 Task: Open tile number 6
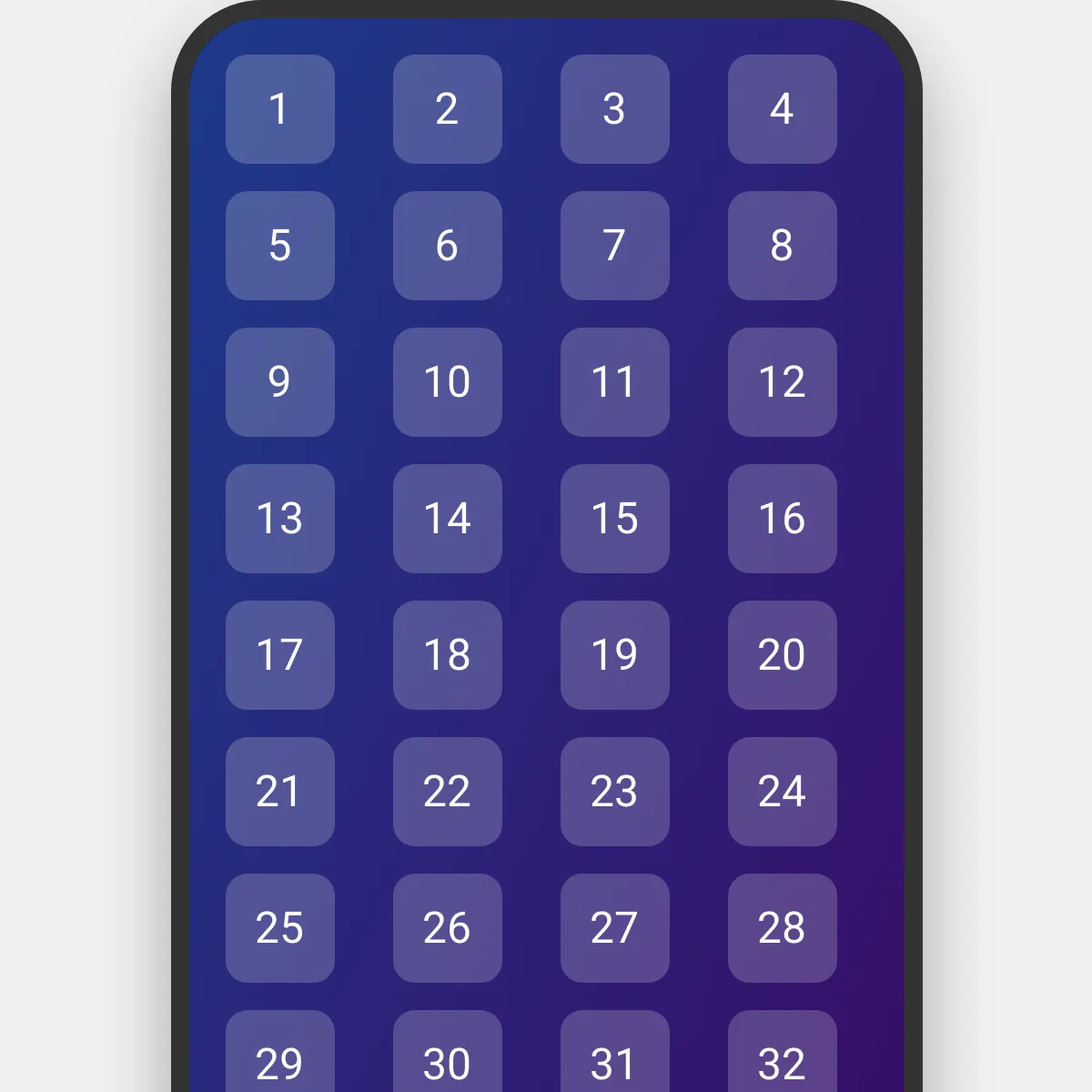point(448,246)
